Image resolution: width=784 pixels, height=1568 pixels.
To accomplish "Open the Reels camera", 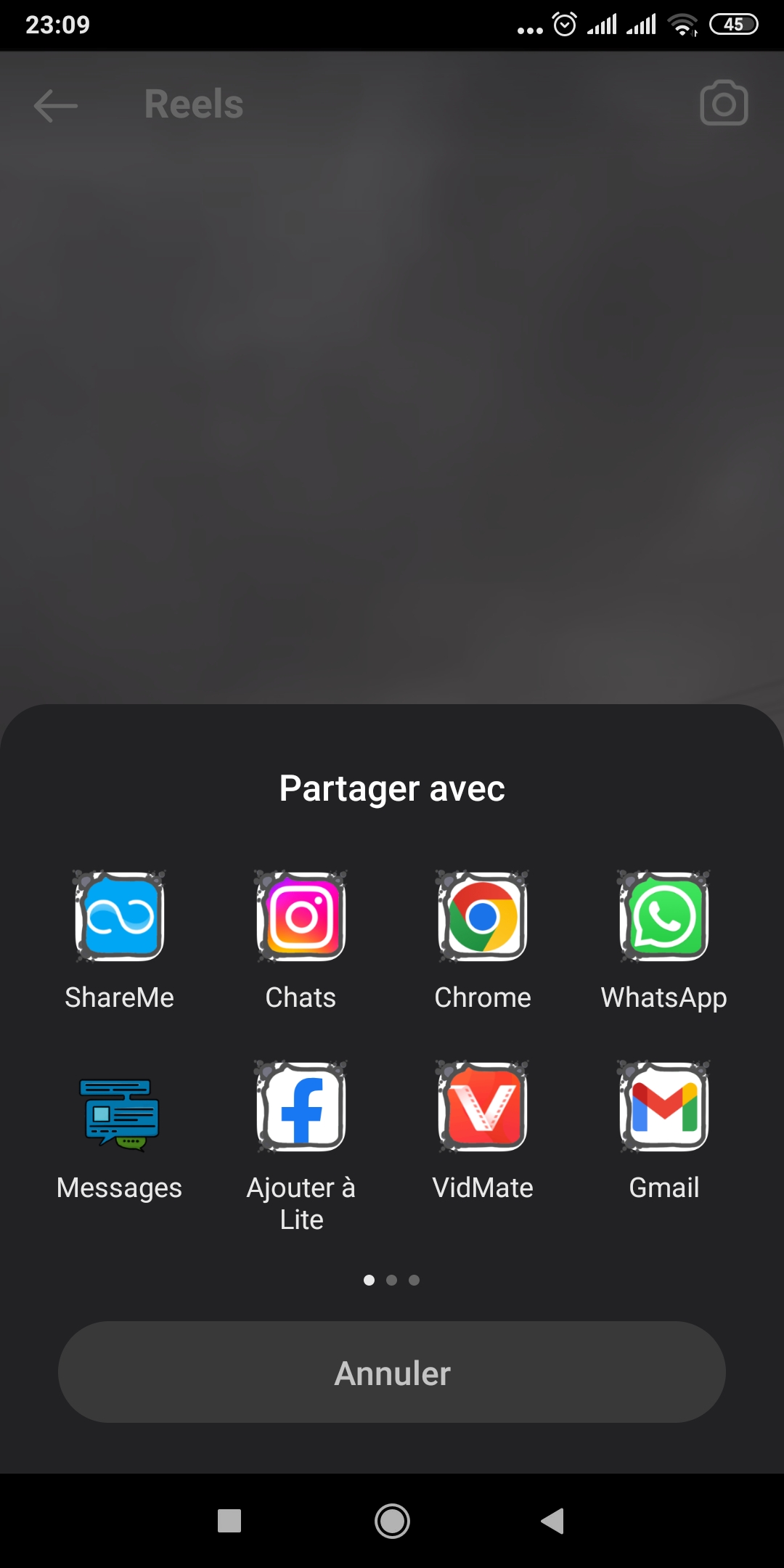I will point(724,104).
